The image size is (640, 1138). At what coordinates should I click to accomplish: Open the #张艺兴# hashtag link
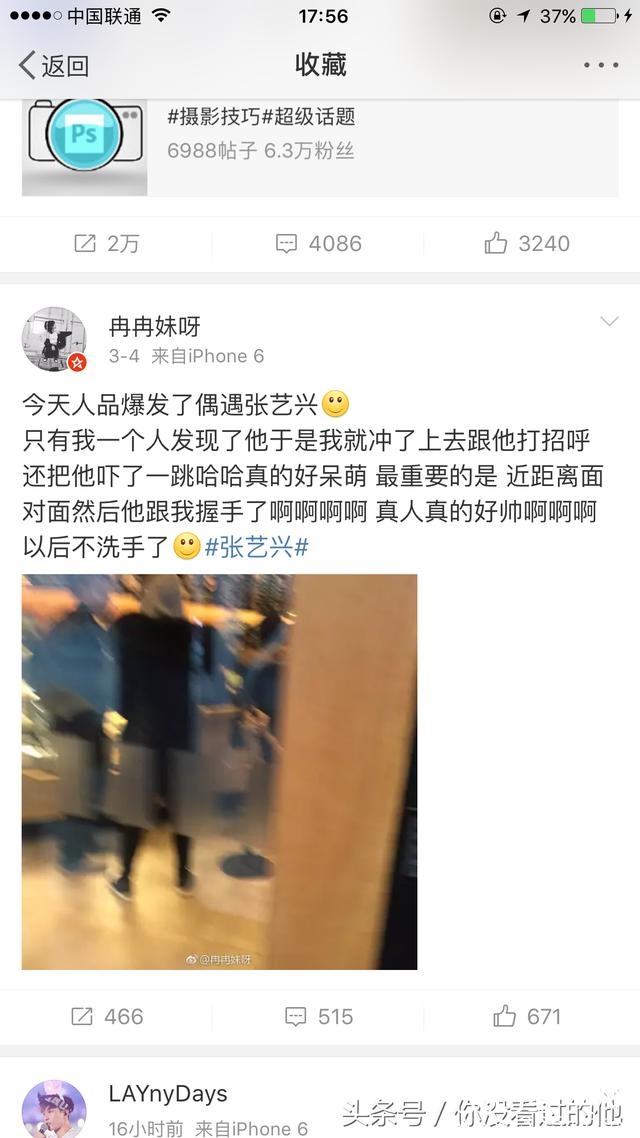(256, 547)
